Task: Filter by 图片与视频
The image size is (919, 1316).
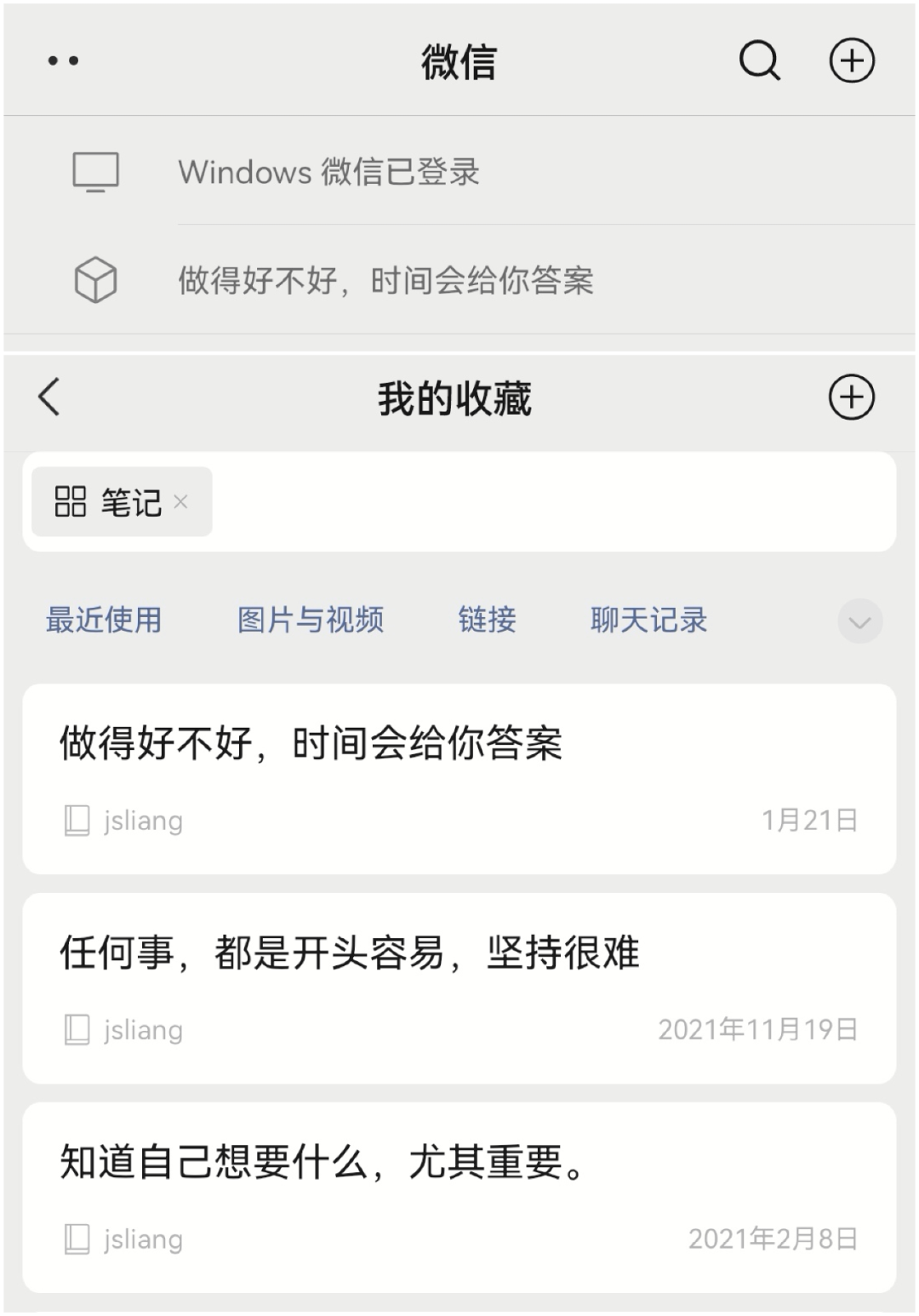Action: 311,620
